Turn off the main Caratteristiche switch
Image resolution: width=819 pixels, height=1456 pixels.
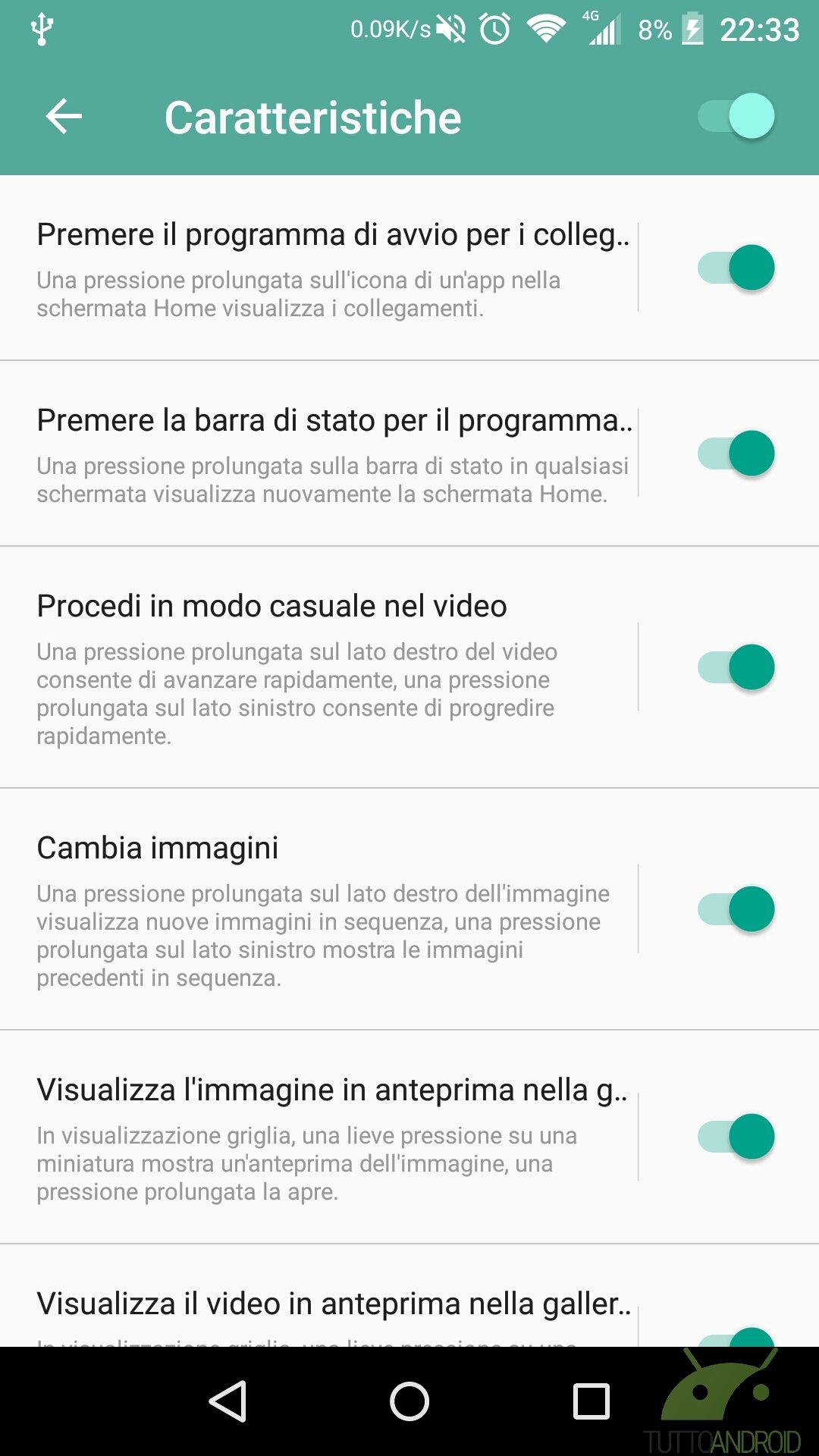click(736, 116)
